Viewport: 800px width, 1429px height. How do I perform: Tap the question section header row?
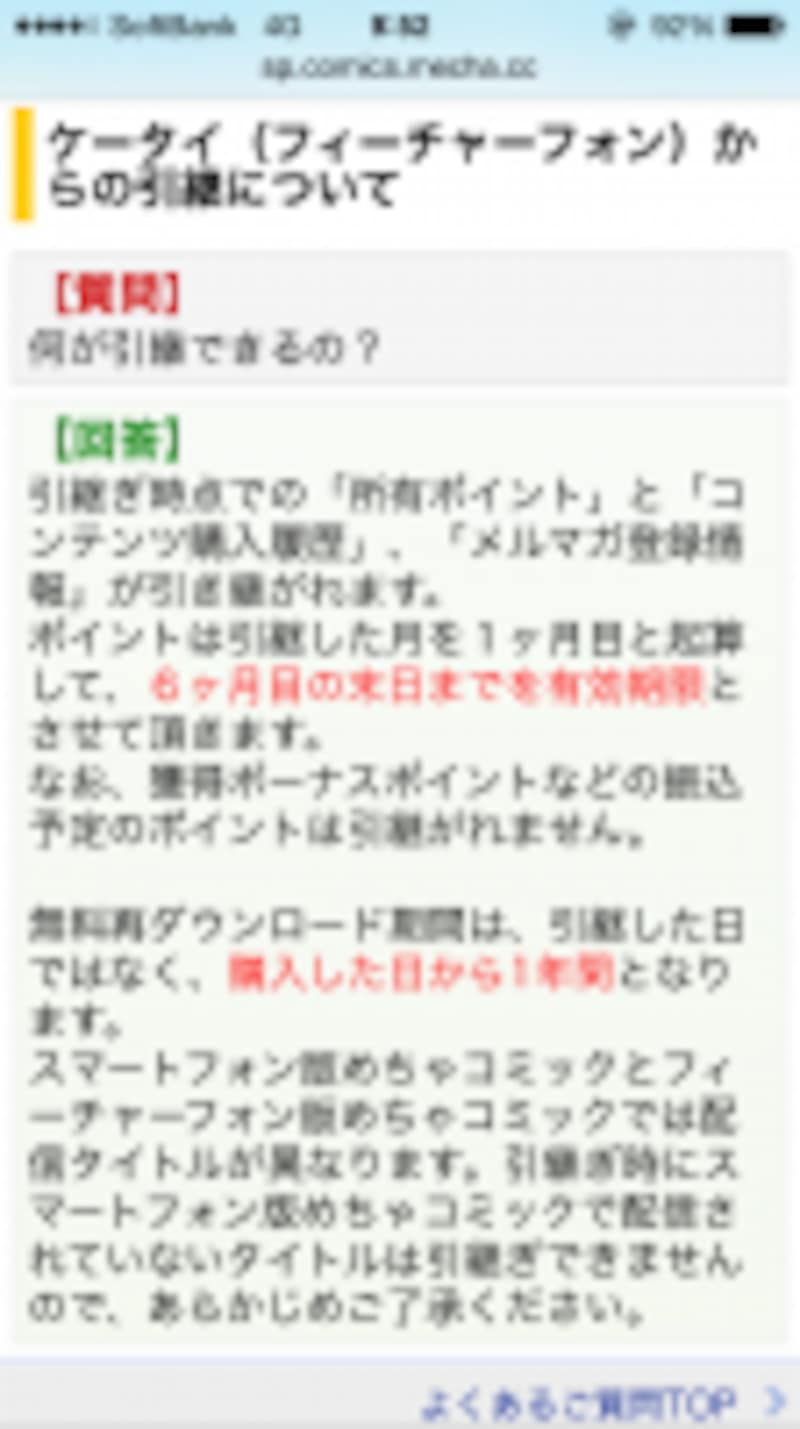(x=400, y=292)
